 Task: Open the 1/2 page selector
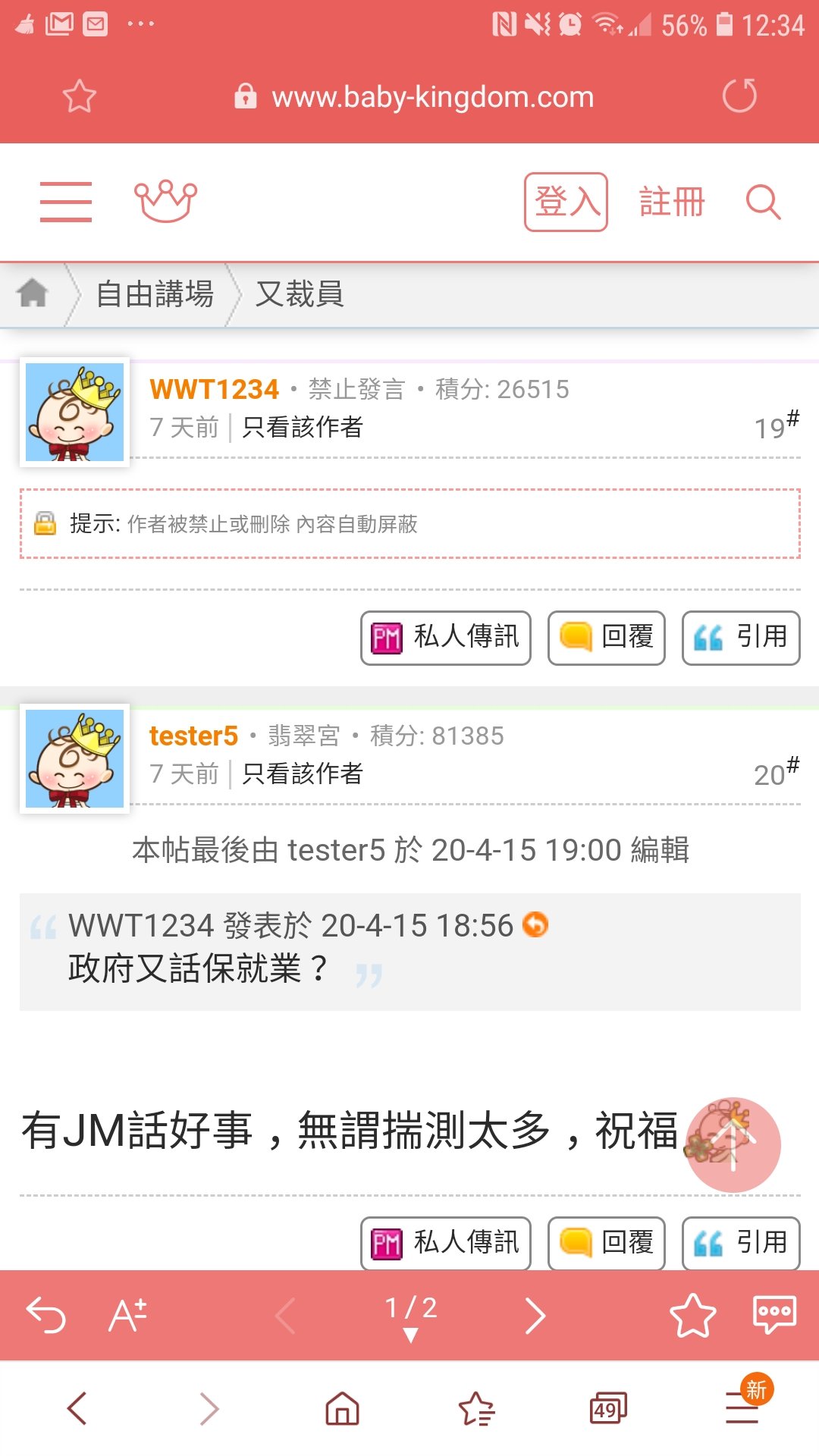click(410, 1316)
